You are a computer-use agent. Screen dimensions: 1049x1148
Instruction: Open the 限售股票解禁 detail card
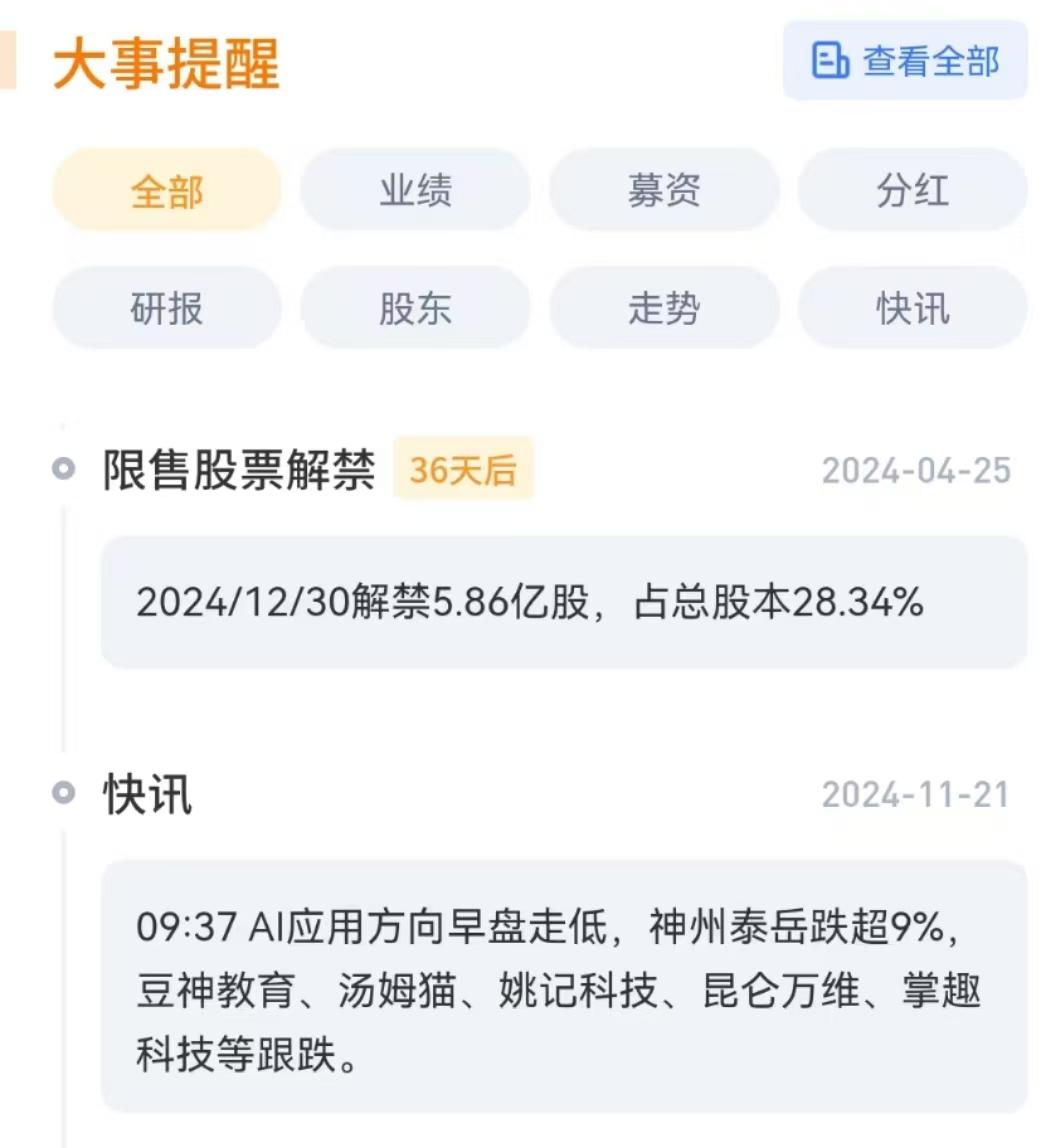pyautogui.click(x=563, y=602)
